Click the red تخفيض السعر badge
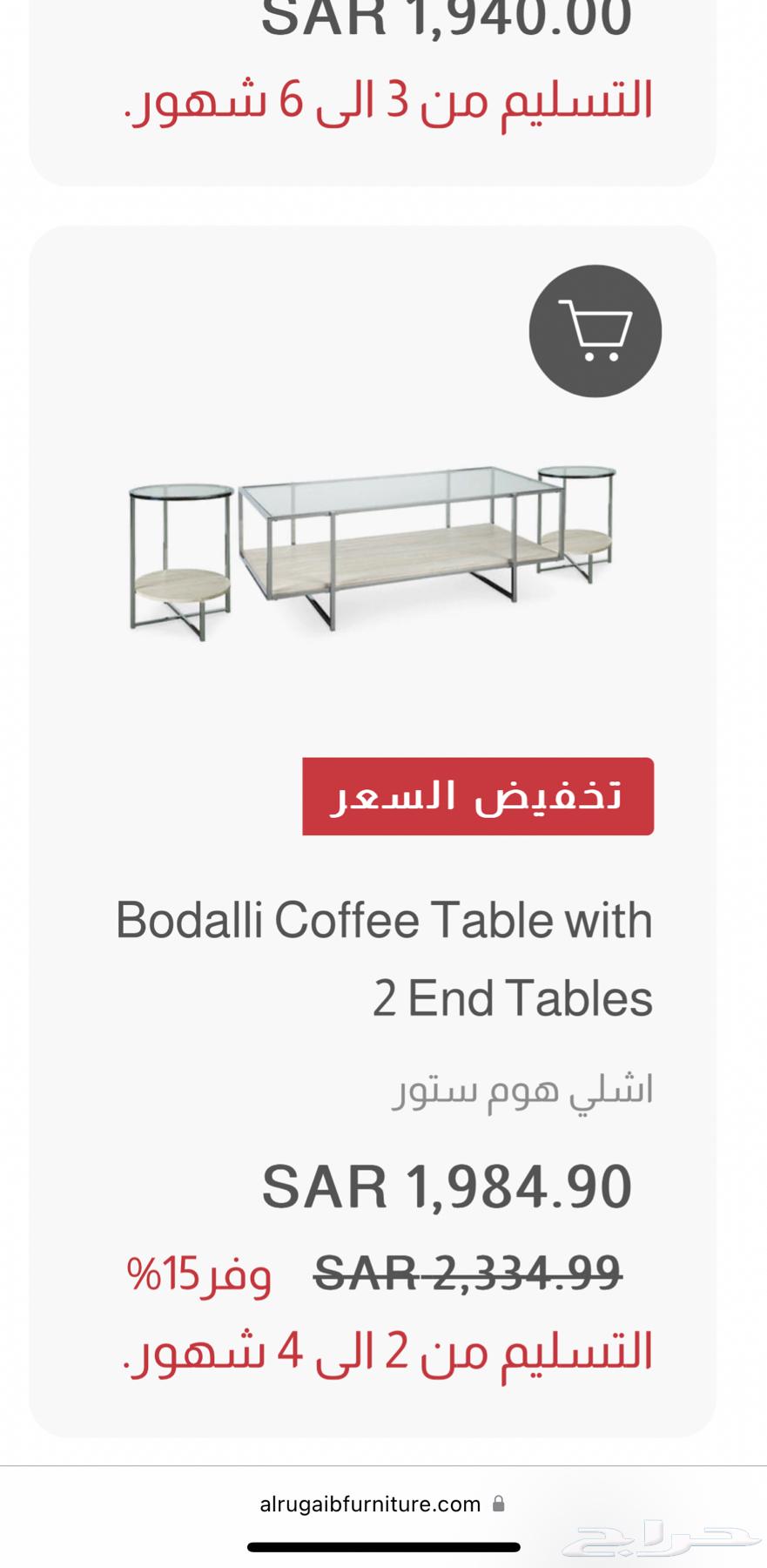The width and height of the screenshot is (767, 1568). [x=478, y=798]
